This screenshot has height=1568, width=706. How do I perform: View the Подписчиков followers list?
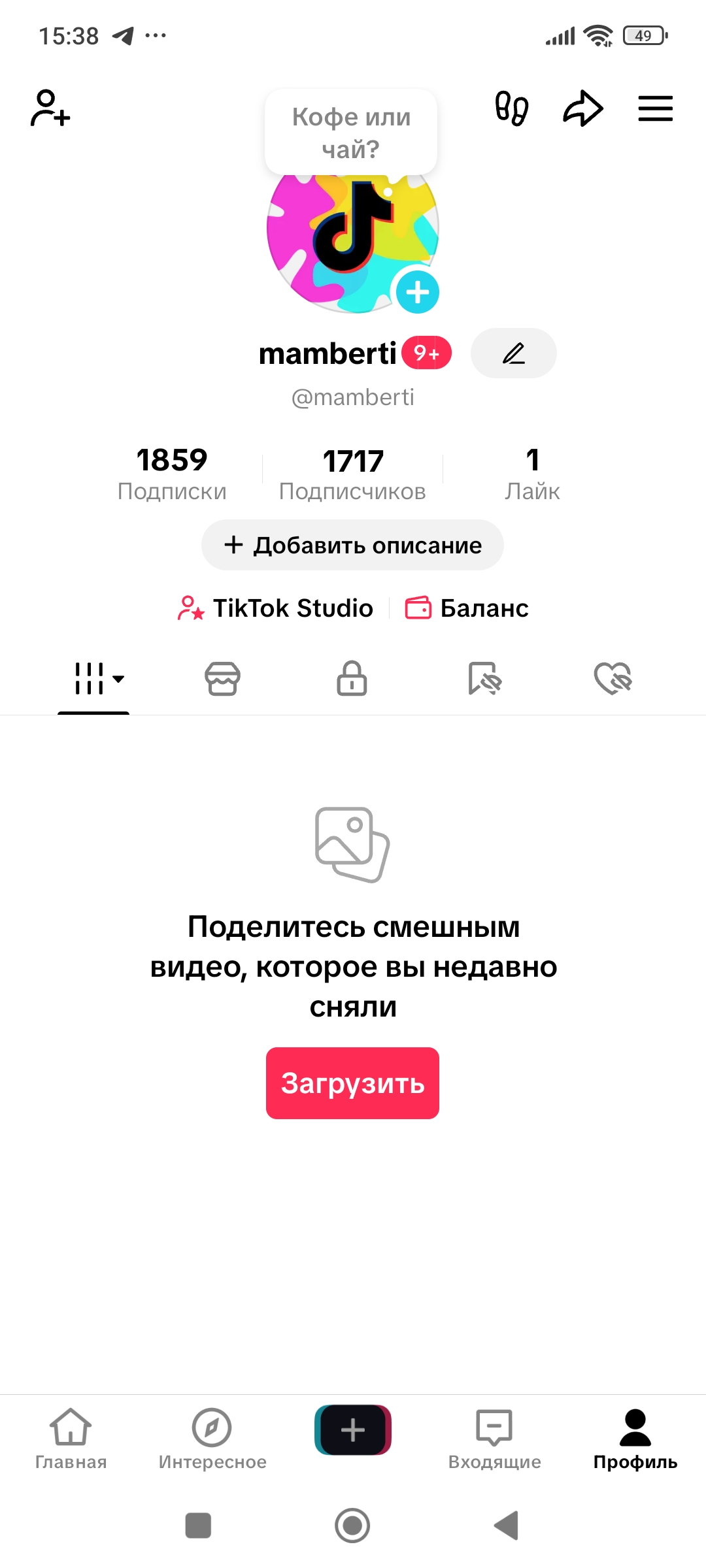point(352,474)
